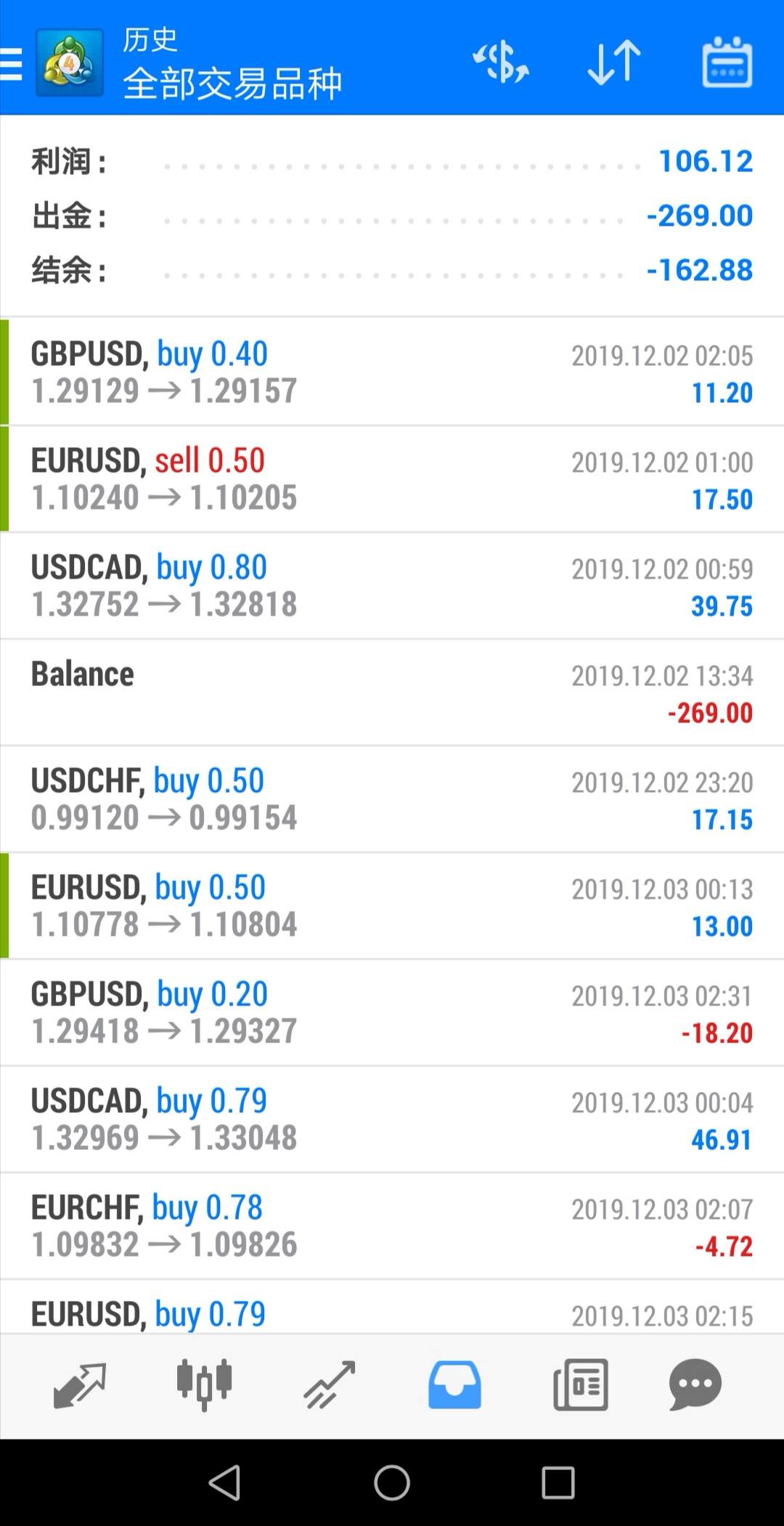Open the USDCAD buy 0.80 trade
Image resolution: width=784 pixels, height=1526 pixels.
coord(392,586)
